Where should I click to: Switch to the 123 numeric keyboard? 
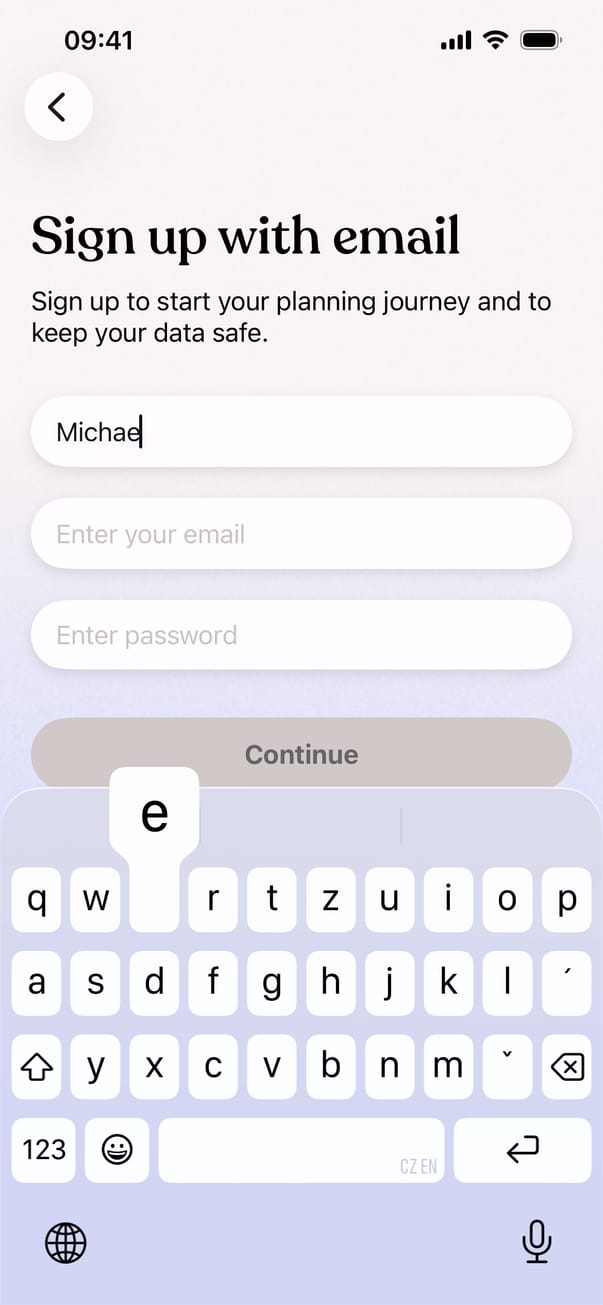point(43,1150)
